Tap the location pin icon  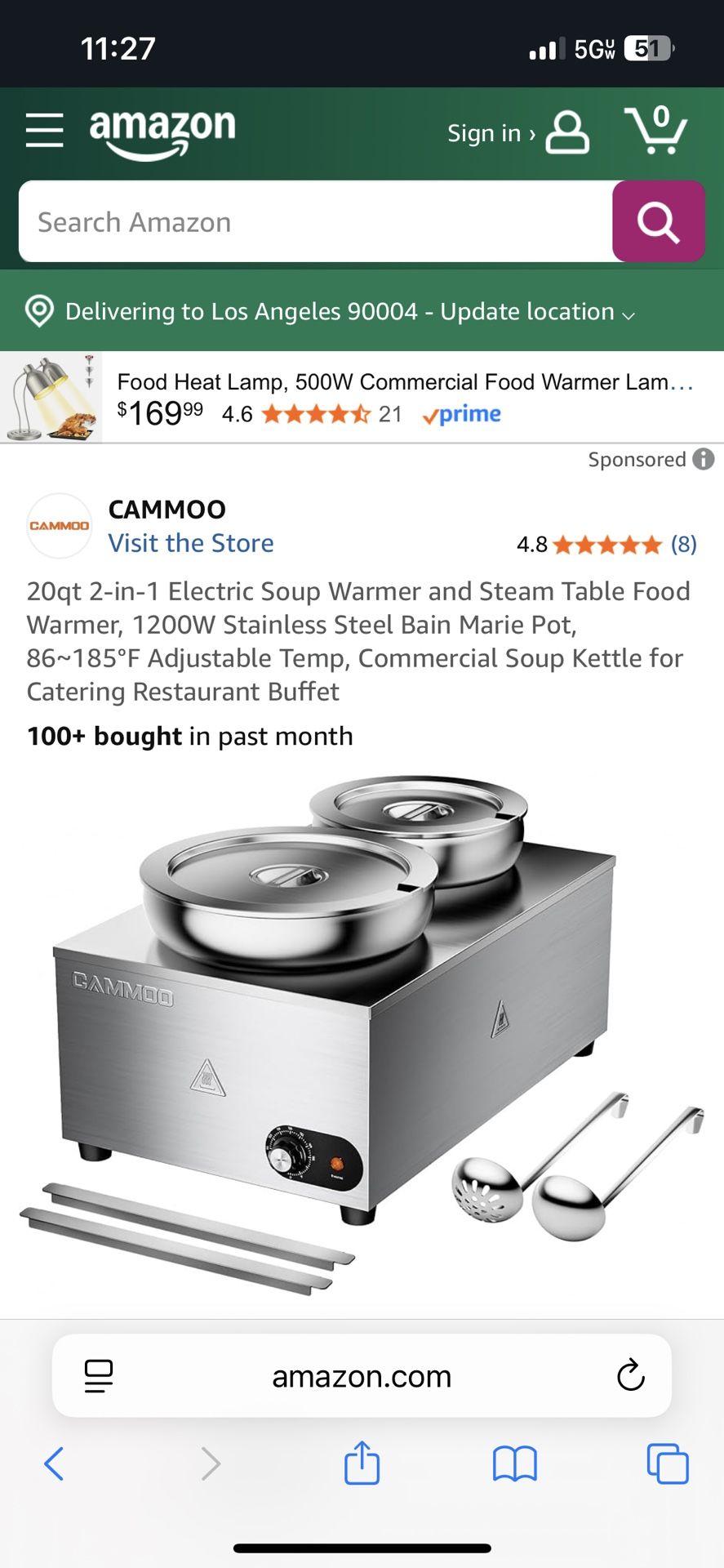[x=38, y=311]
